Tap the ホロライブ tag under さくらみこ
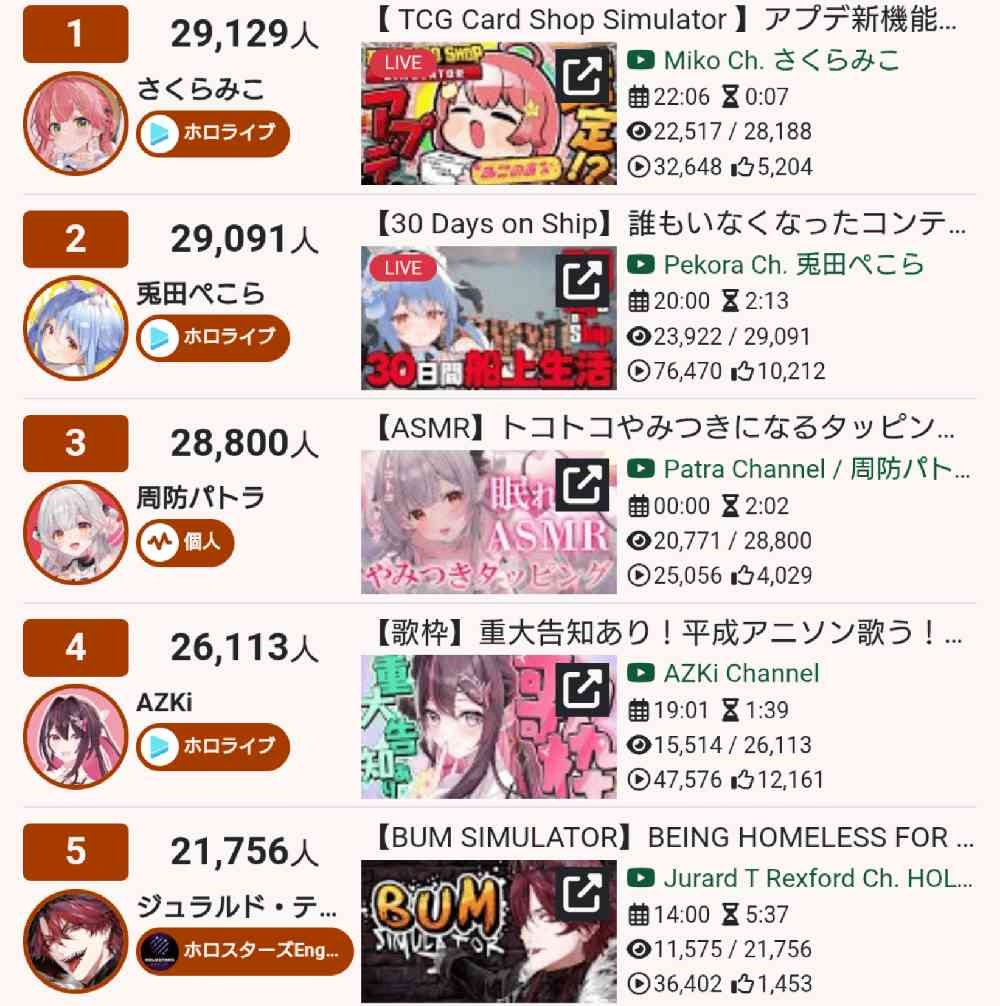The image size is (1000, 1006). (213, 133)
